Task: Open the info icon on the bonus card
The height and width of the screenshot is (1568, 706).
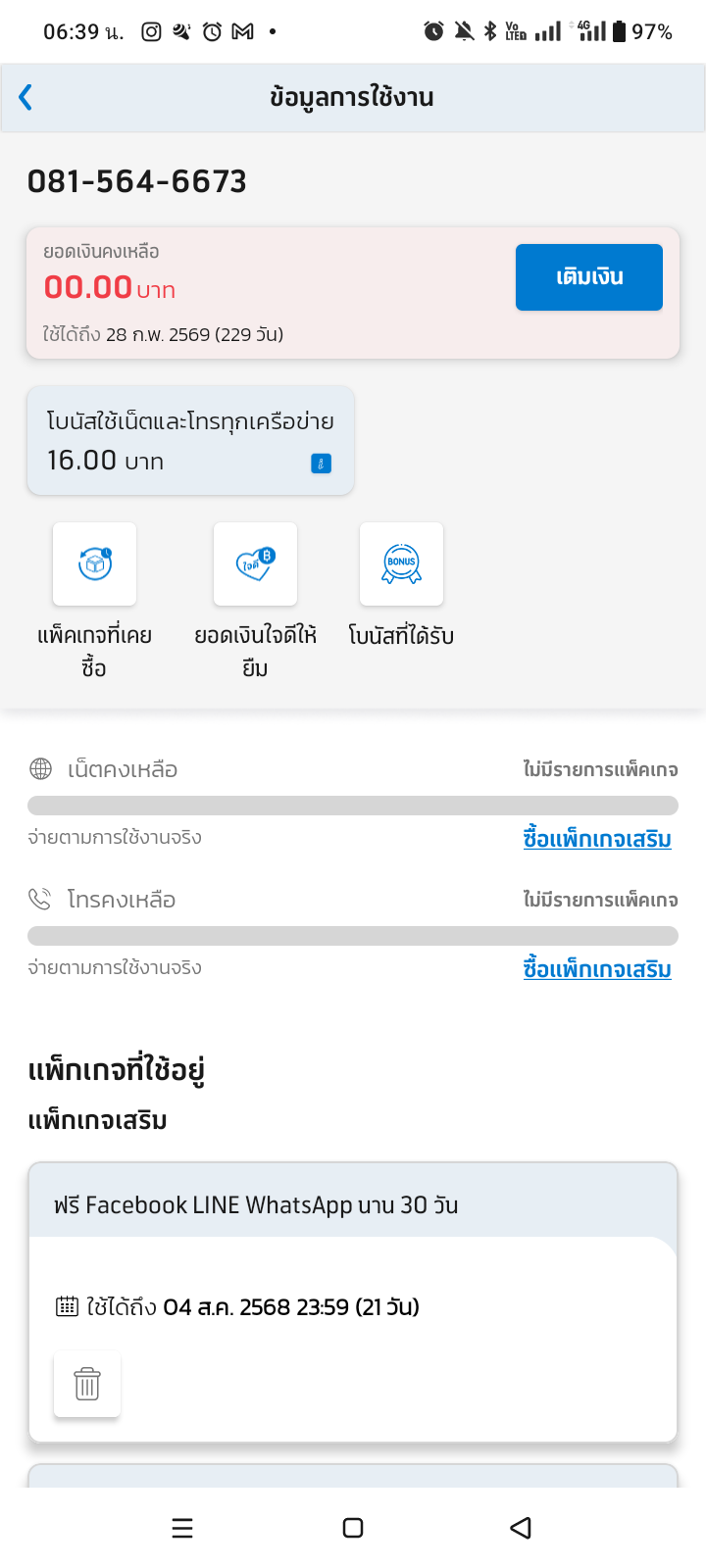Action: (x=321, y=464)
